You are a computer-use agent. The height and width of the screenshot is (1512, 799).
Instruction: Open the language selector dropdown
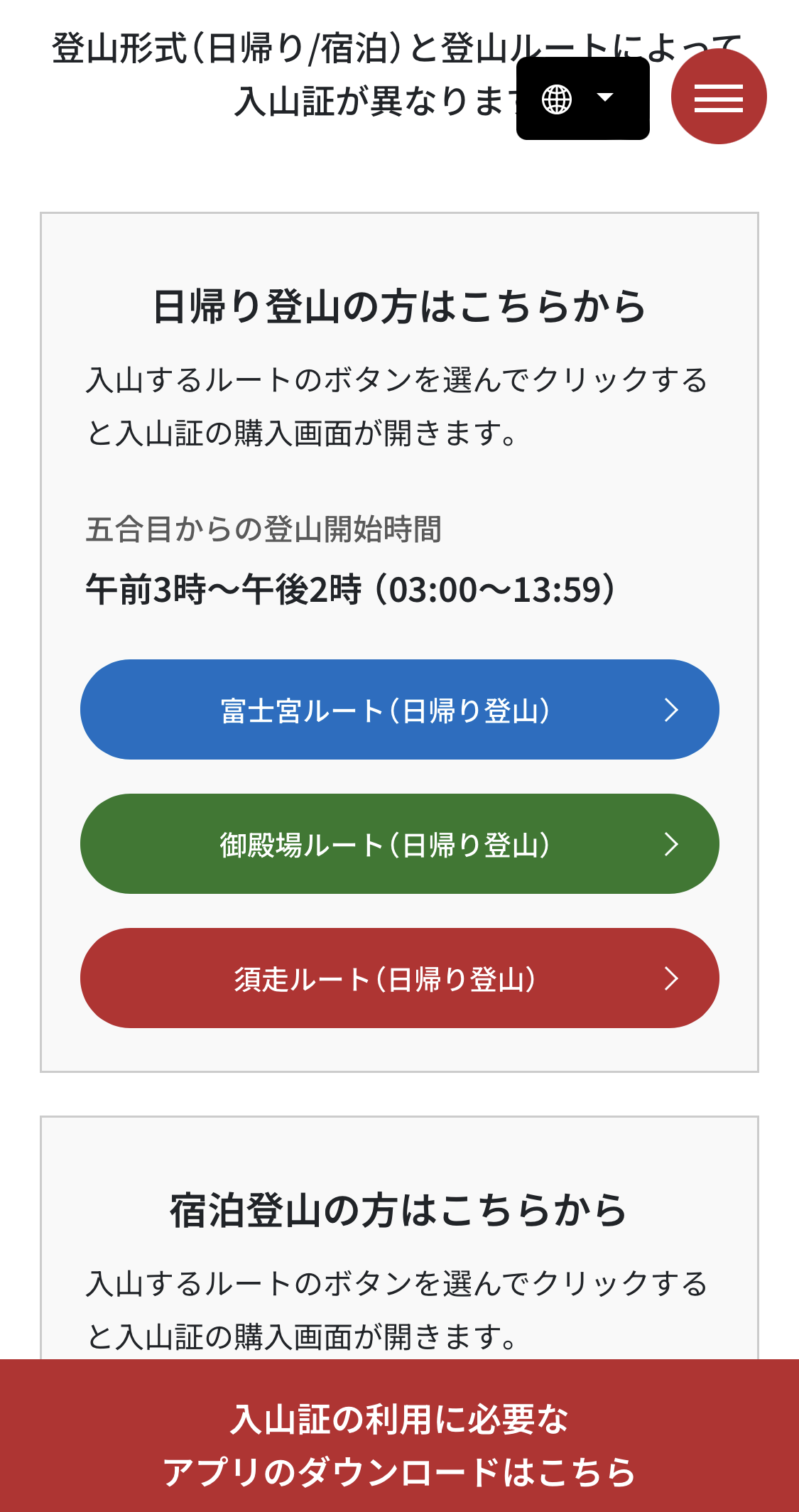(x=582, y=98)
